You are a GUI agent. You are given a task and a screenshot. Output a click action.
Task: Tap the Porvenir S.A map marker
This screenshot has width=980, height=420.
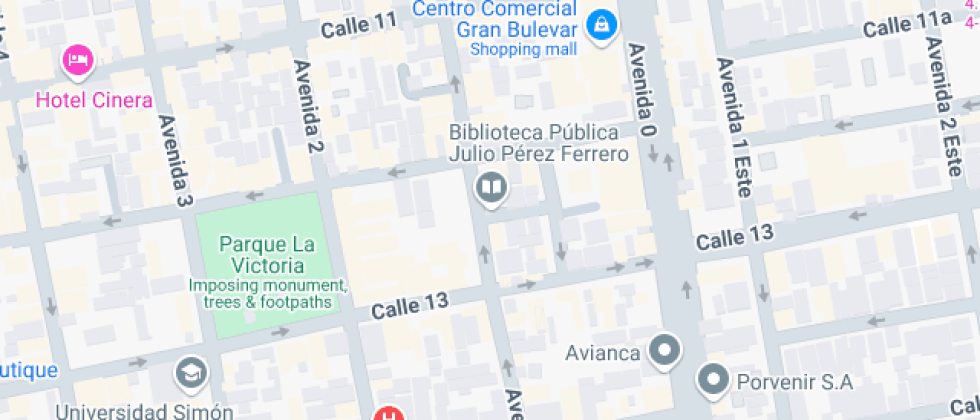714,381
